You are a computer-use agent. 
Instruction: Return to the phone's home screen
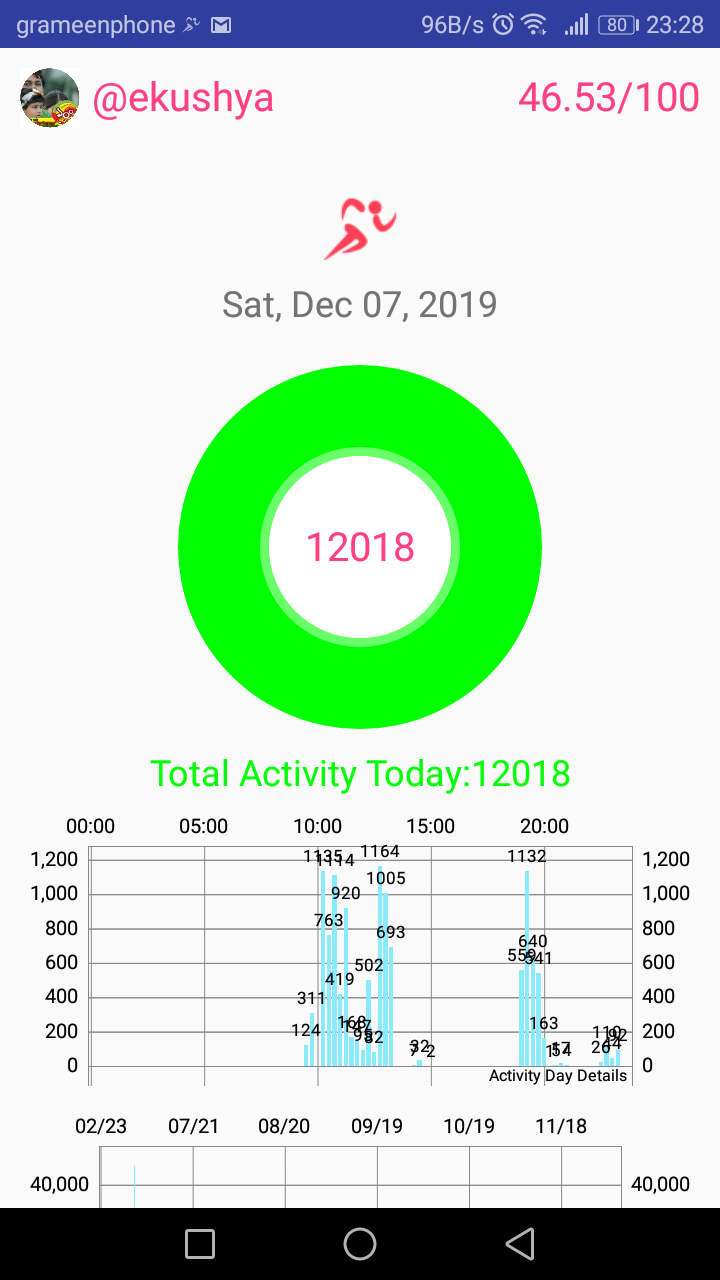pos(360,1243)
